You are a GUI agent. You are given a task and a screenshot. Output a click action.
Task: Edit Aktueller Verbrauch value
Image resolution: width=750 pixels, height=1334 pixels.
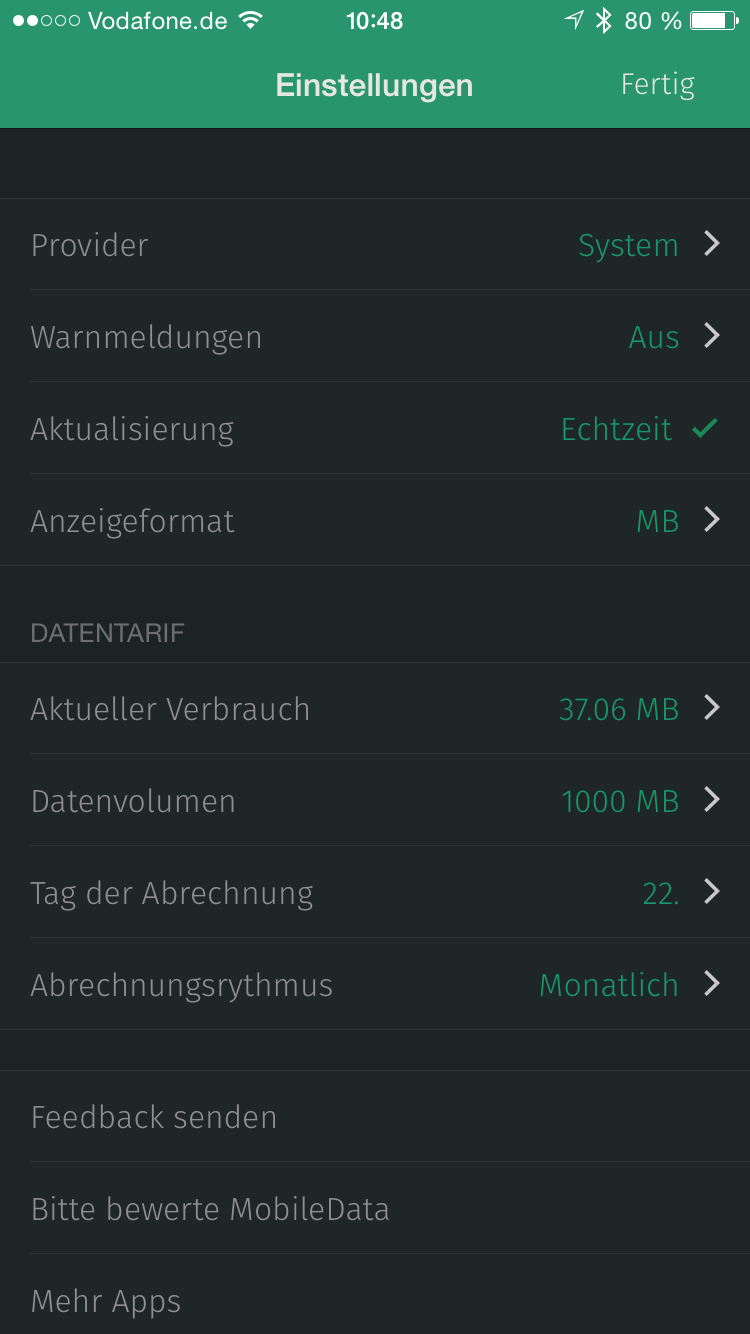coord(375,708)
